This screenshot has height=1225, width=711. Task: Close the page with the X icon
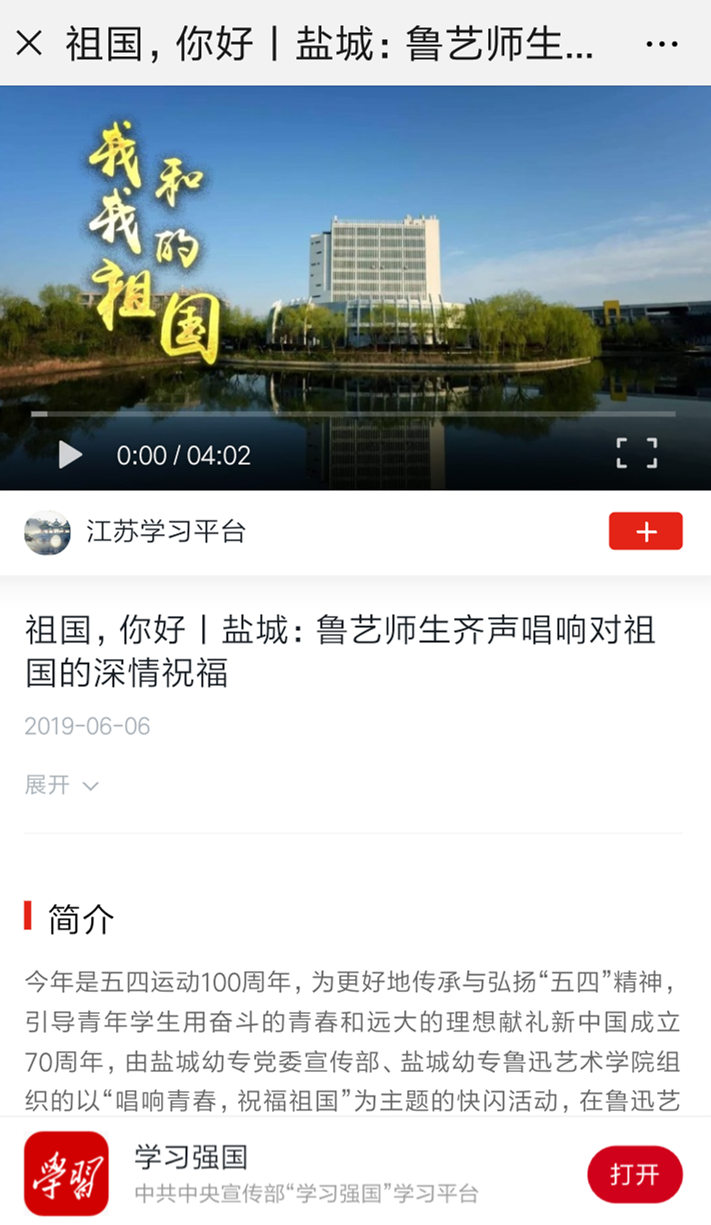pos(30,43)
